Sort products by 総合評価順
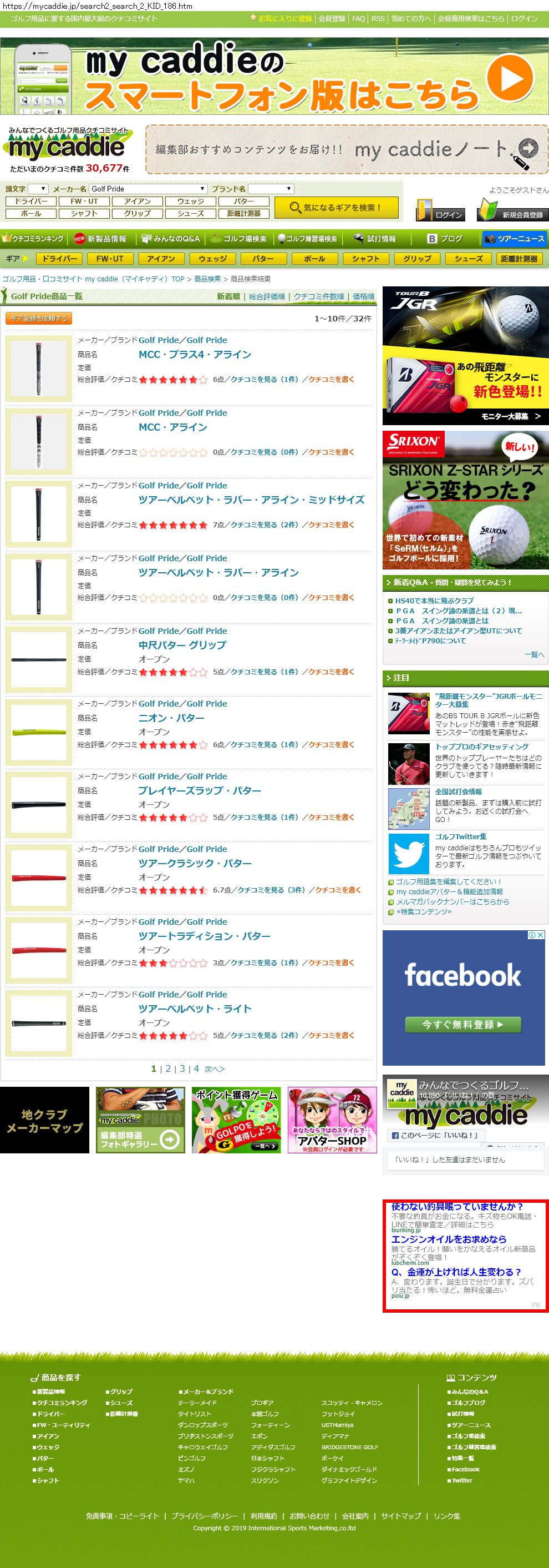This screenshot has height=1568, width=549. click(x=267, y=296)
